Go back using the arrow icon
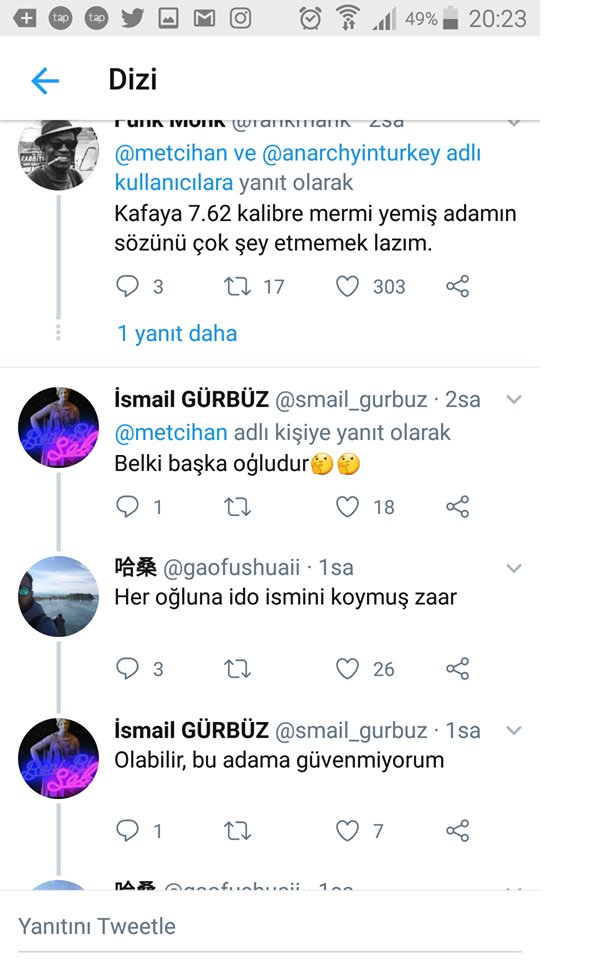This screenshot has width=600, height=960. (45, 81)
